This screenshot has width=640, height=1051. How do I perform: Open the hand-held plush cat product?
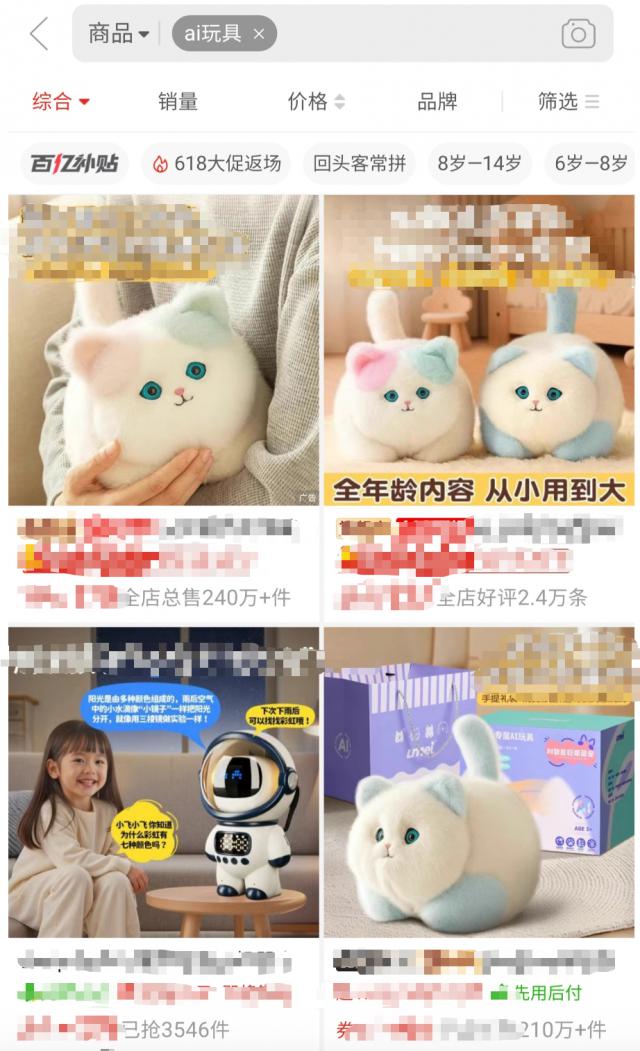point(163,350)
